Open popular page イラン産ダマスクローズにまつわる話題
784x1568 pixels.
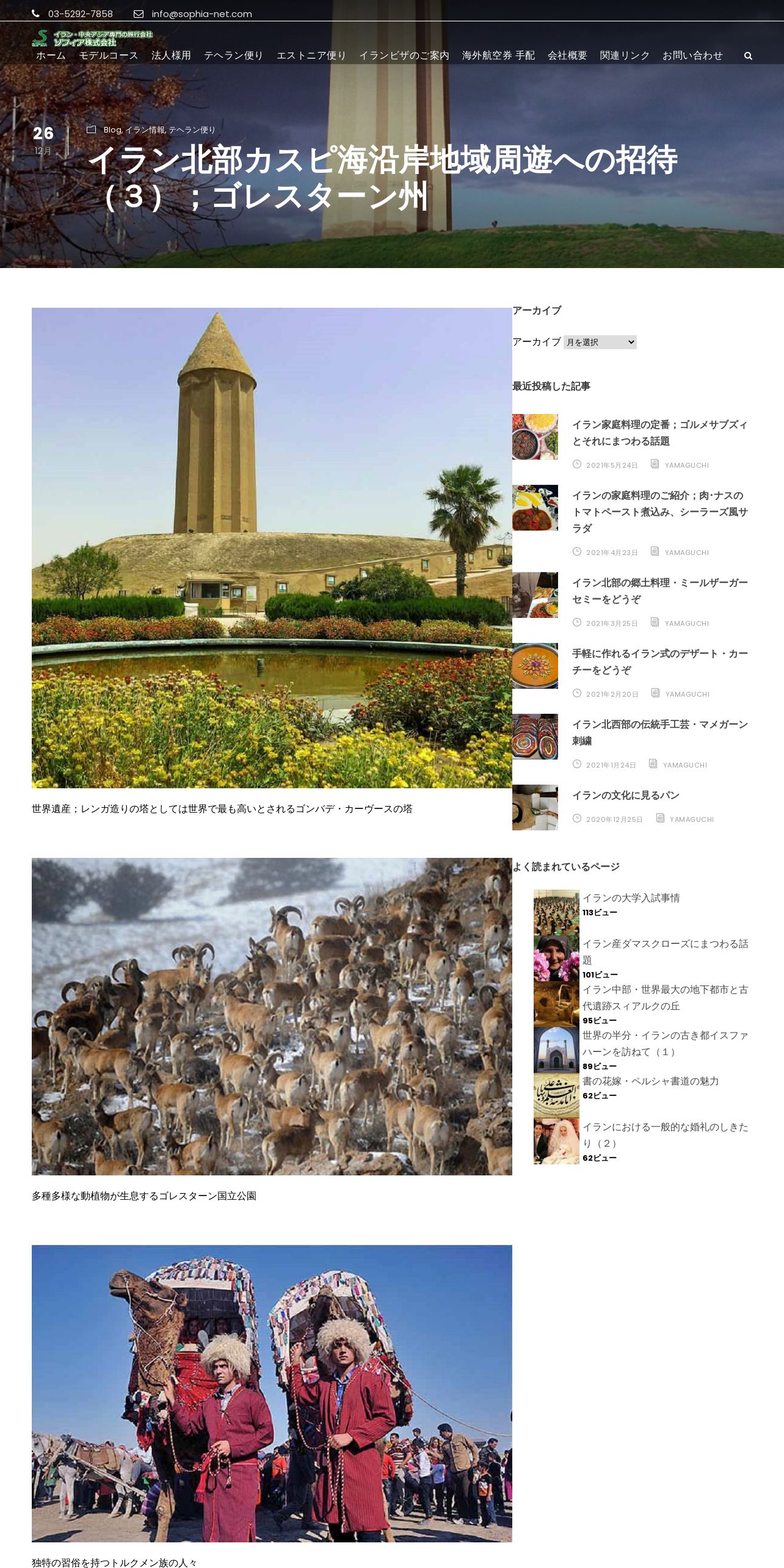[x=666, y=952]
